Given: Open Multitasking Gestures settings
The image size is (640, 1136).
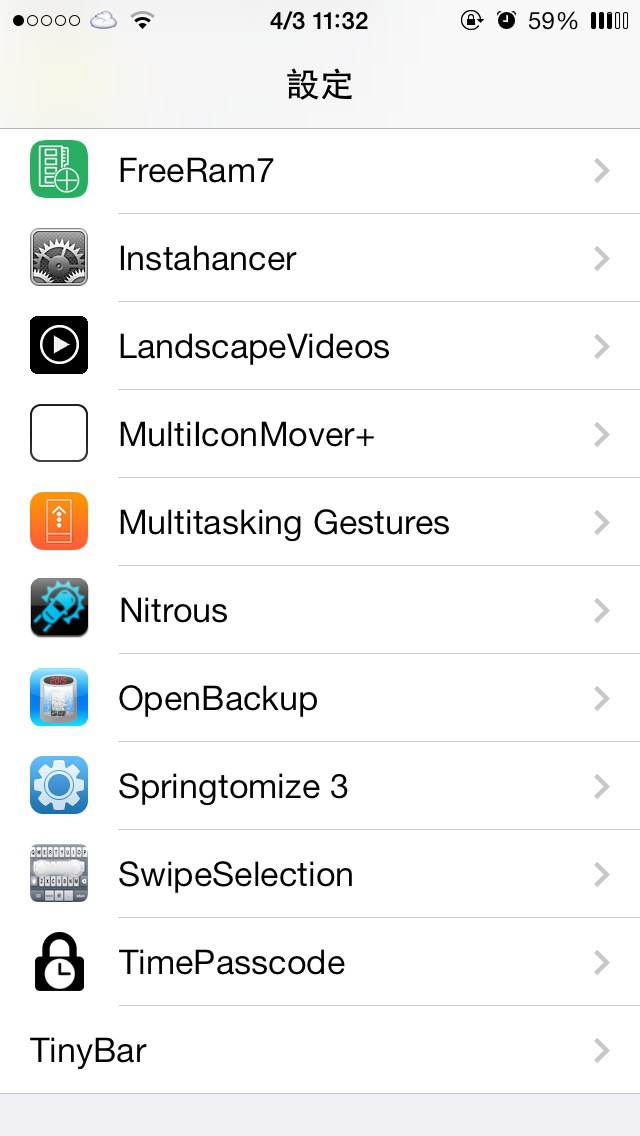Looking at the screenshot, I should point(320,522).
